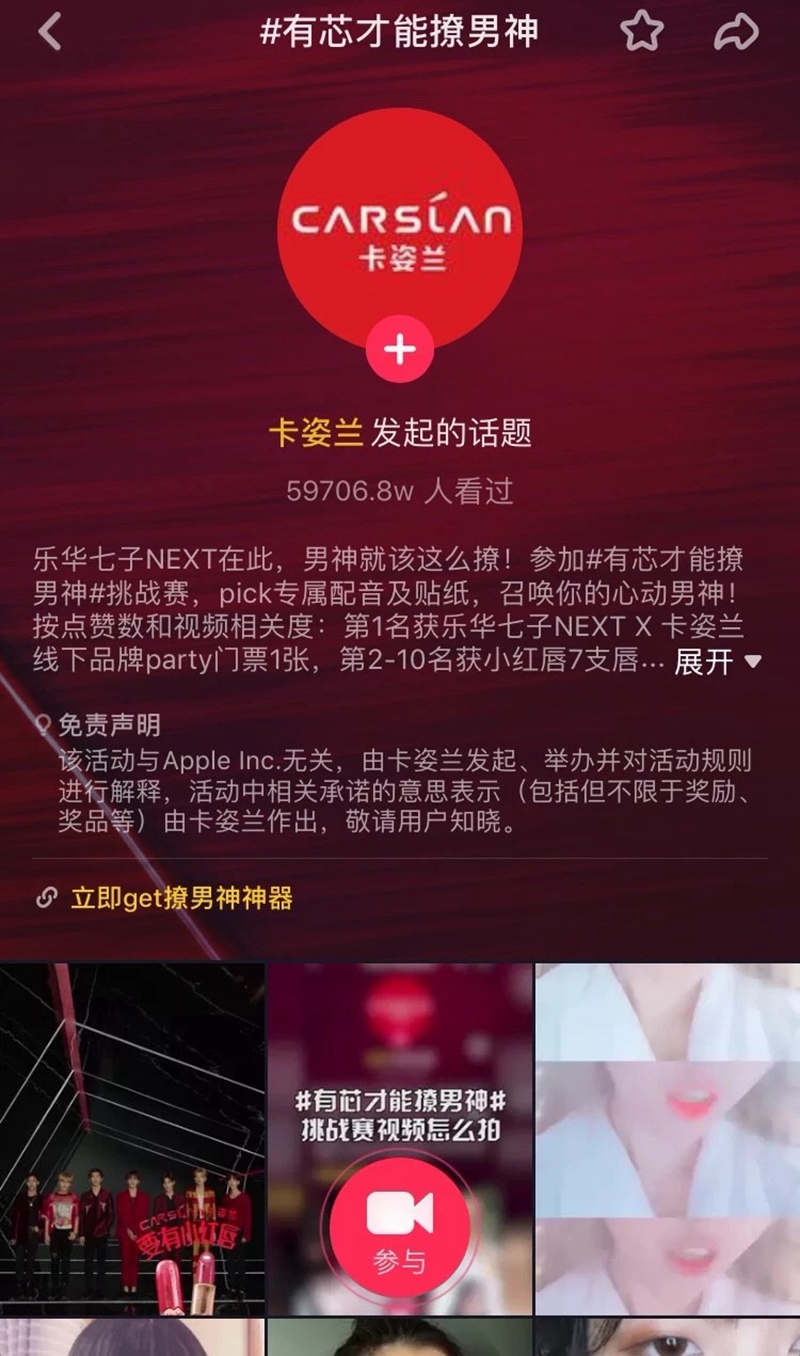Screen dimensions: 800x1356
Task: Go back with the top-left arrow
Action: pos(49,31)
